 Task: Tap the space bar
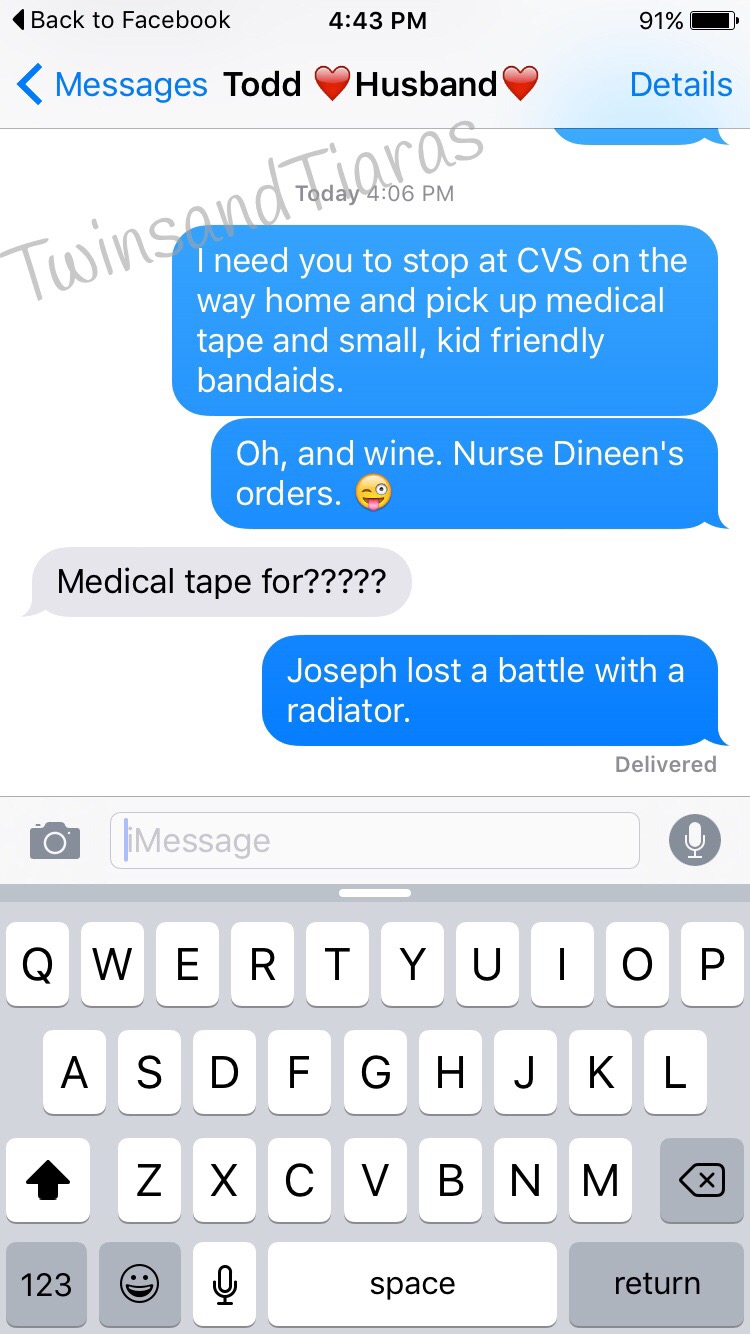(x=412, y=1284)
